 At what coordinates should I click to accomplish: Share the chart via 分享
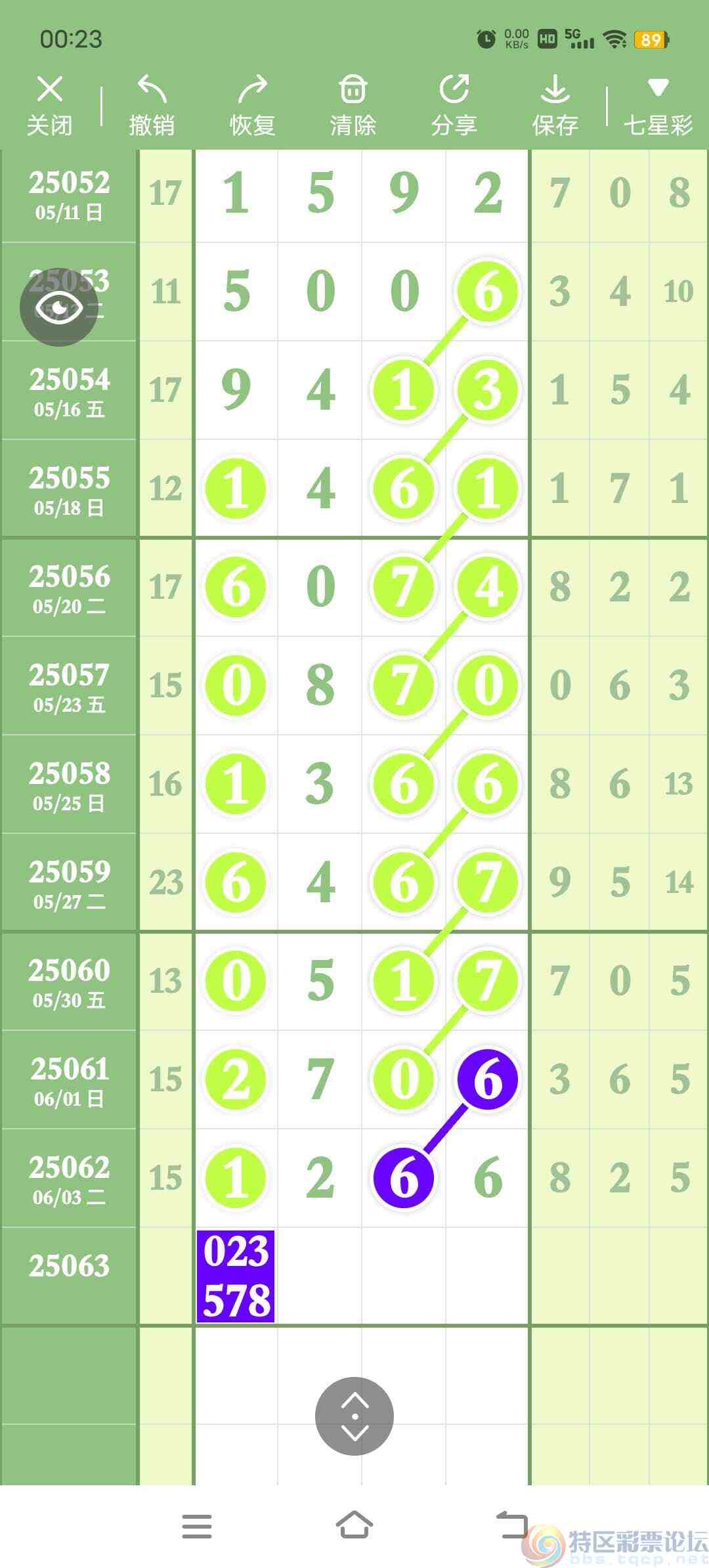point(454,105)
